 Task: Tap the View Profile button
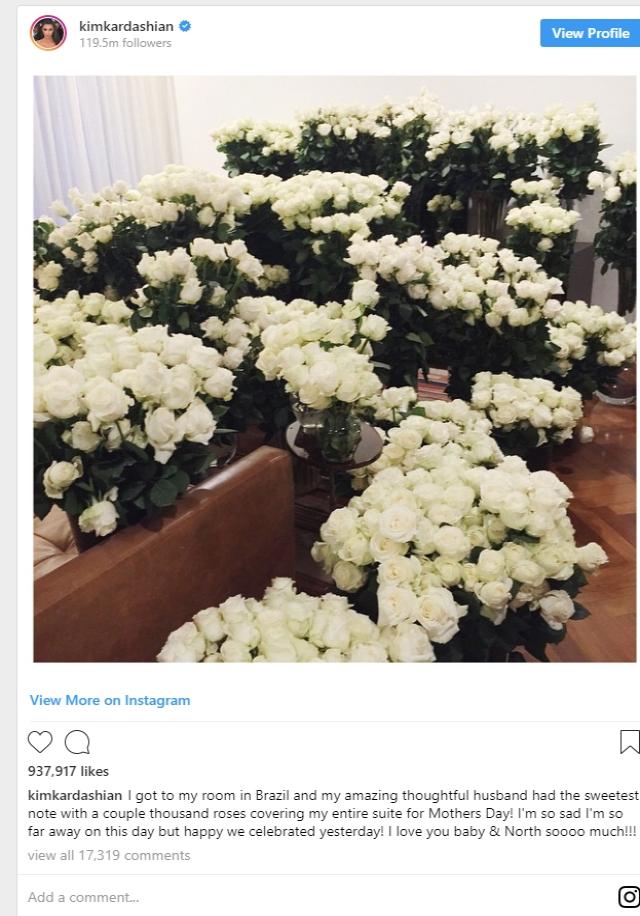click(x=590, y=33)
